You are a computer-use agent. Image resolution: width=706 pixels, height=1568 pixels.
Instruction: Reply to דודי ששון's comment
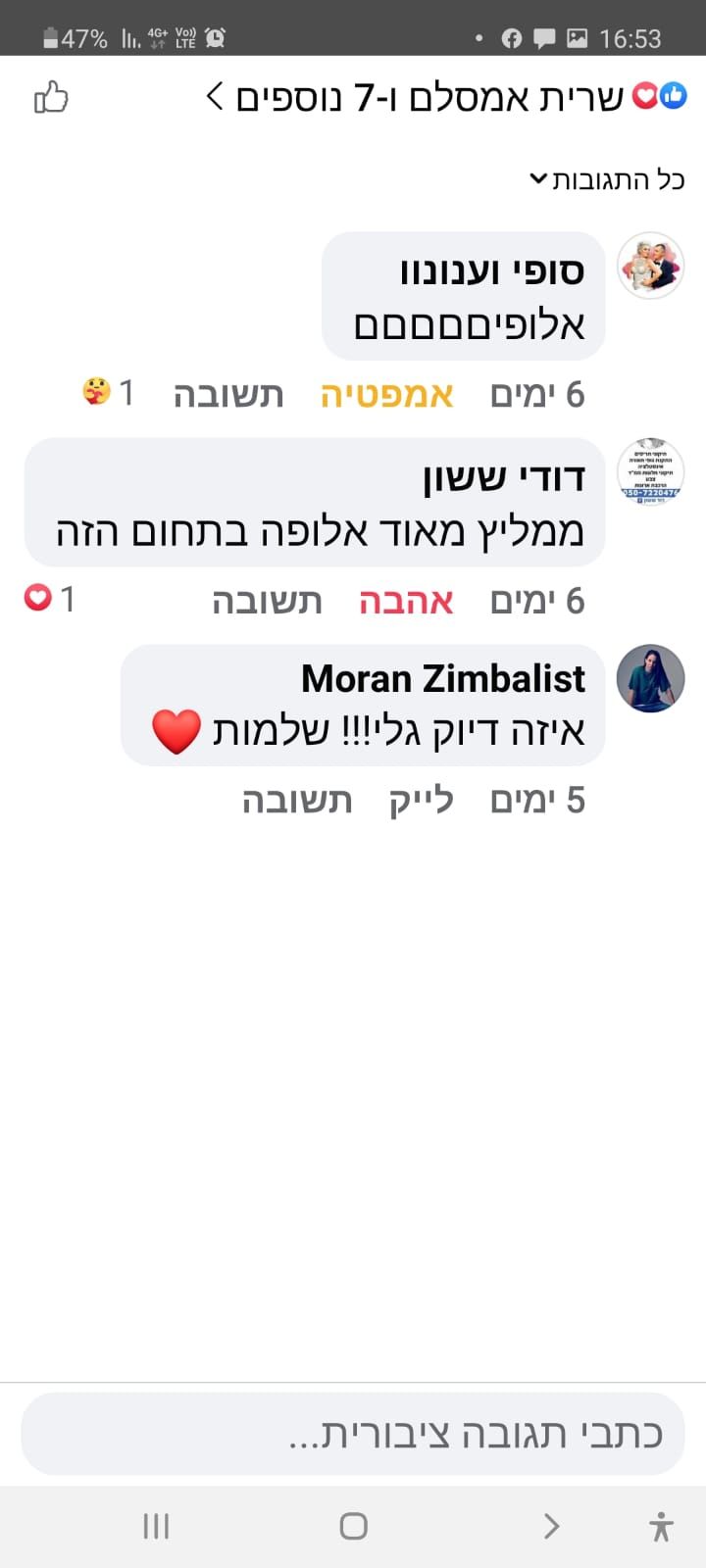(267, 600)
